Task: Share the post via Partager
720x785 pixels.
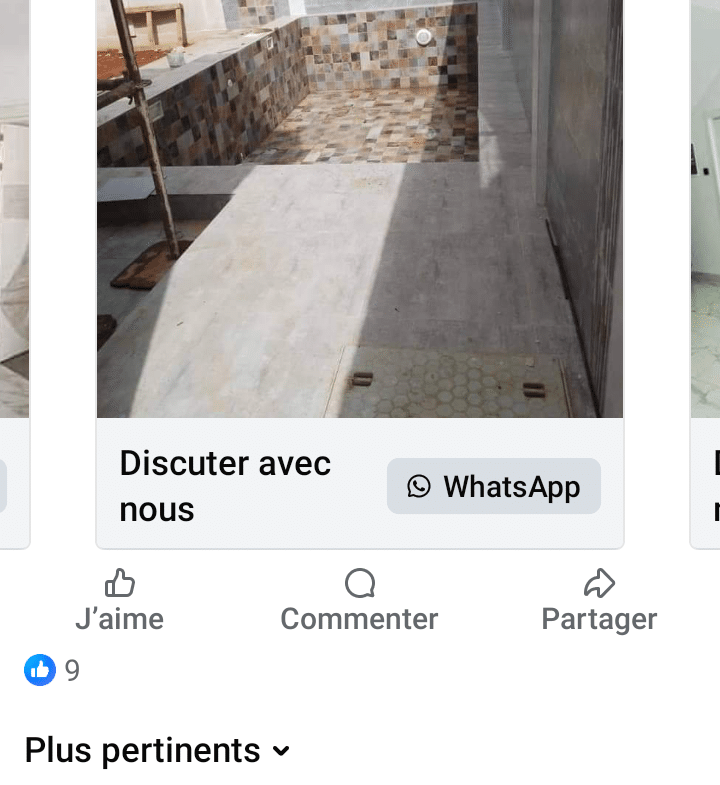Action: pyautogui.click(x=598, y=601)
